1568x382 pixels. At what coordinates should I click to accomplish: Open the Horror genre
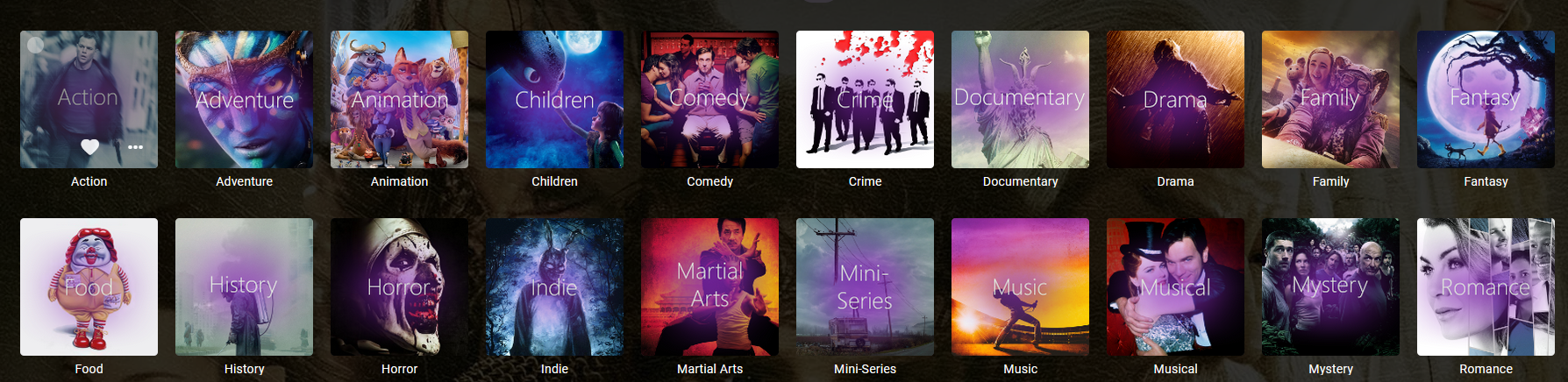[399, 286]
